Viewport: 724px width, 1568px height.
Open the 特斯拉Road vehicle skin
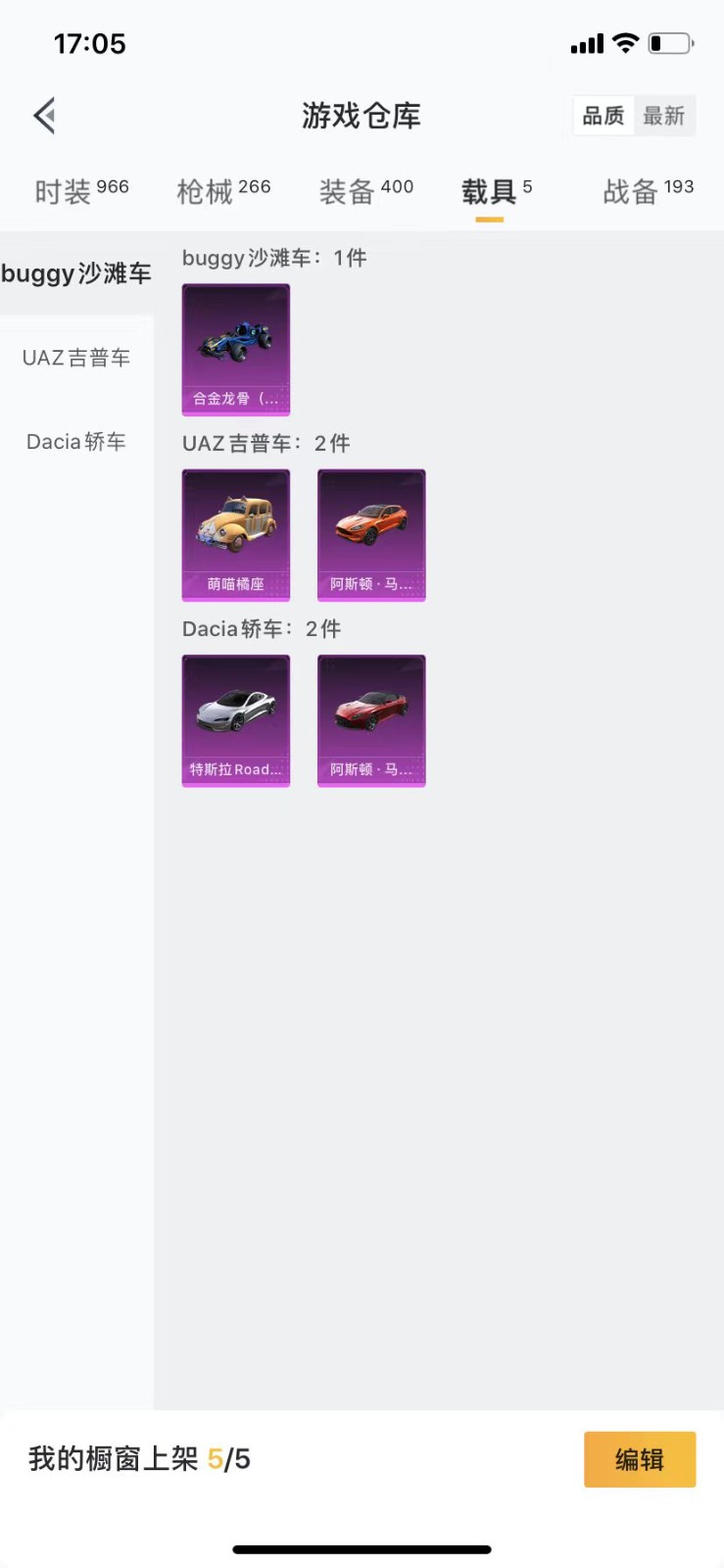(236, 719)
